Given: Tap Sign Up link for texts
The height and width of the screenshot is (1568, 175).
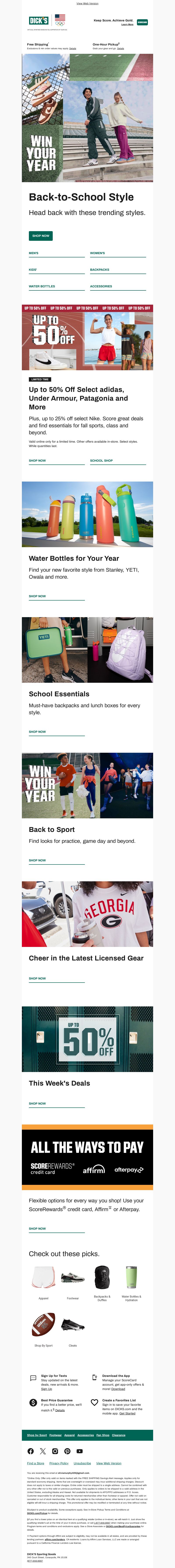Looking at the screenshot, I should tap(46, 1389).
